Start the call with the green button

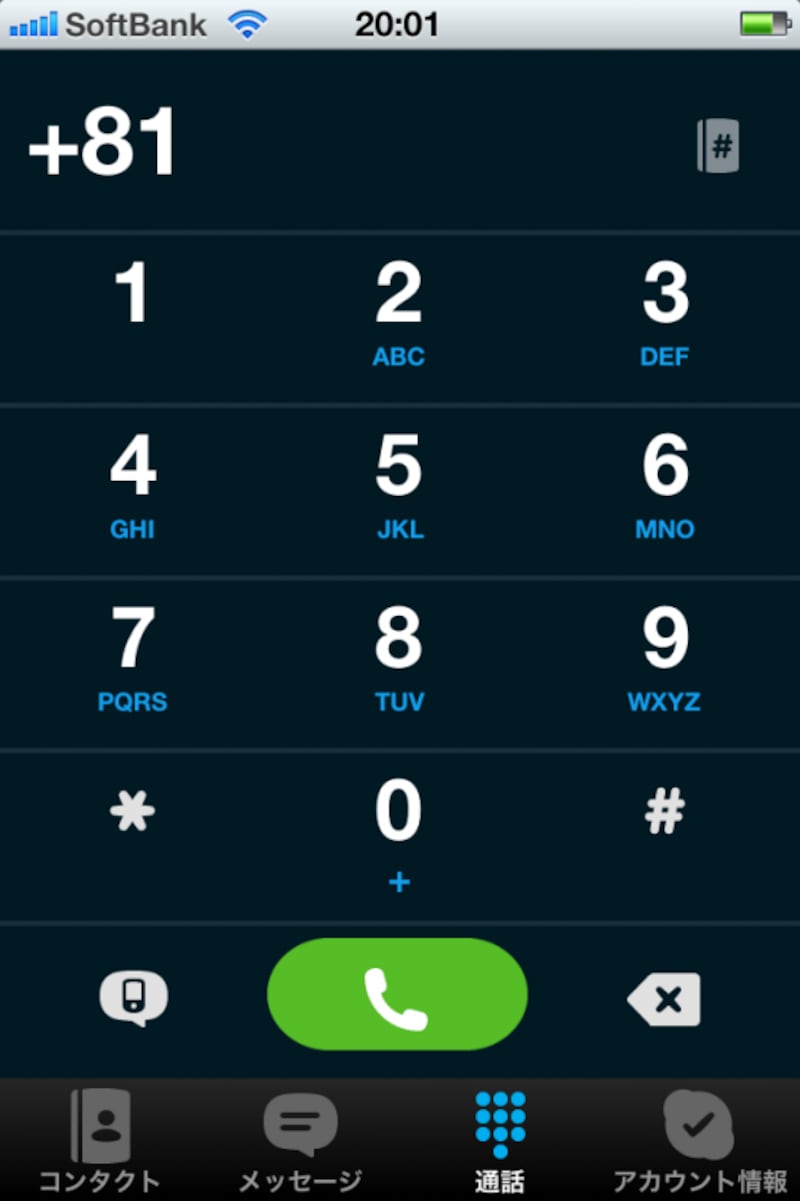pyautogui.click(x=397, y=995)
